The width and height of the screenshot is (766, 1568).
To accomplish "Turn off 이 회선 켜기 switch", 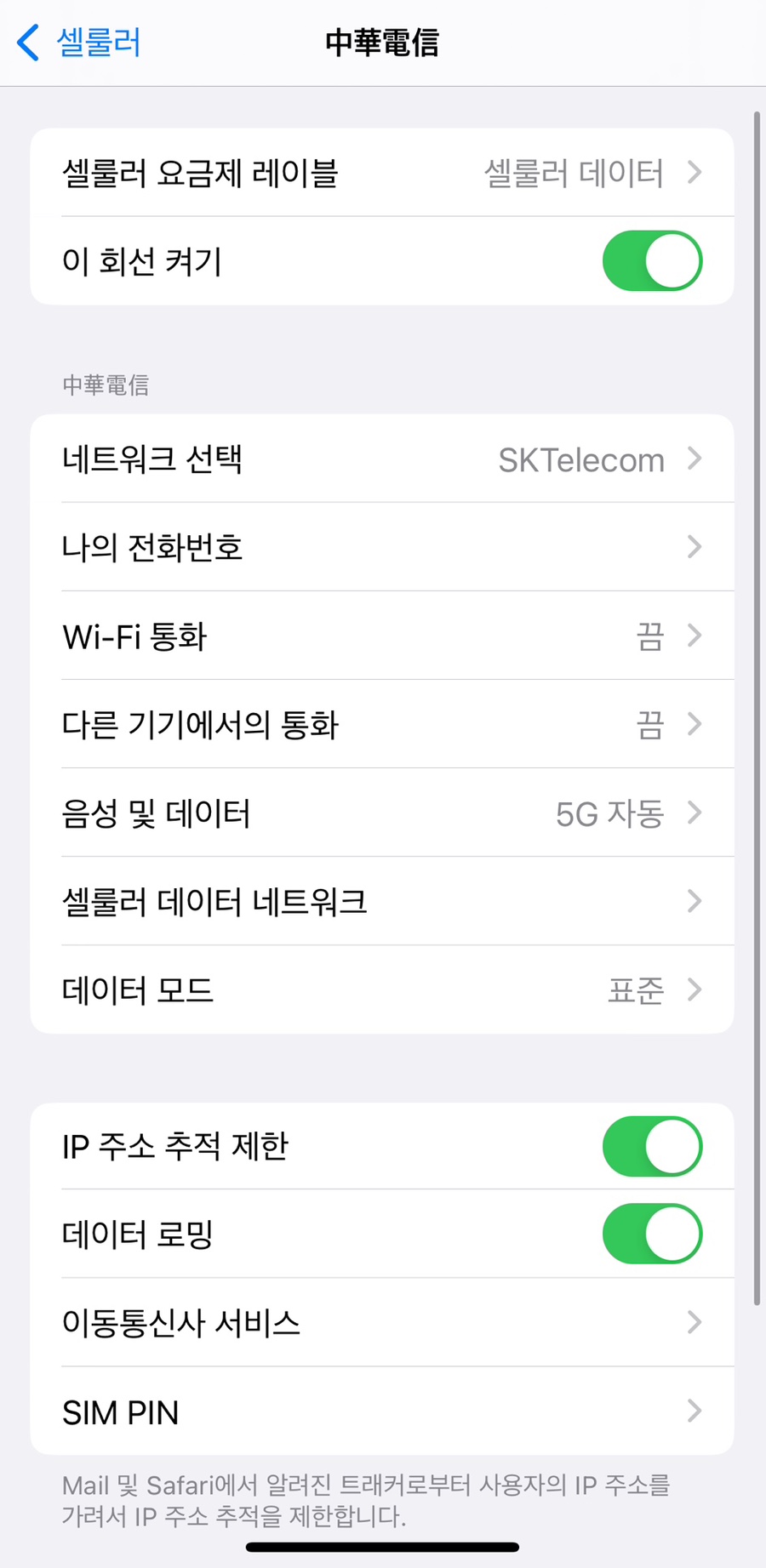I will 652,261.
